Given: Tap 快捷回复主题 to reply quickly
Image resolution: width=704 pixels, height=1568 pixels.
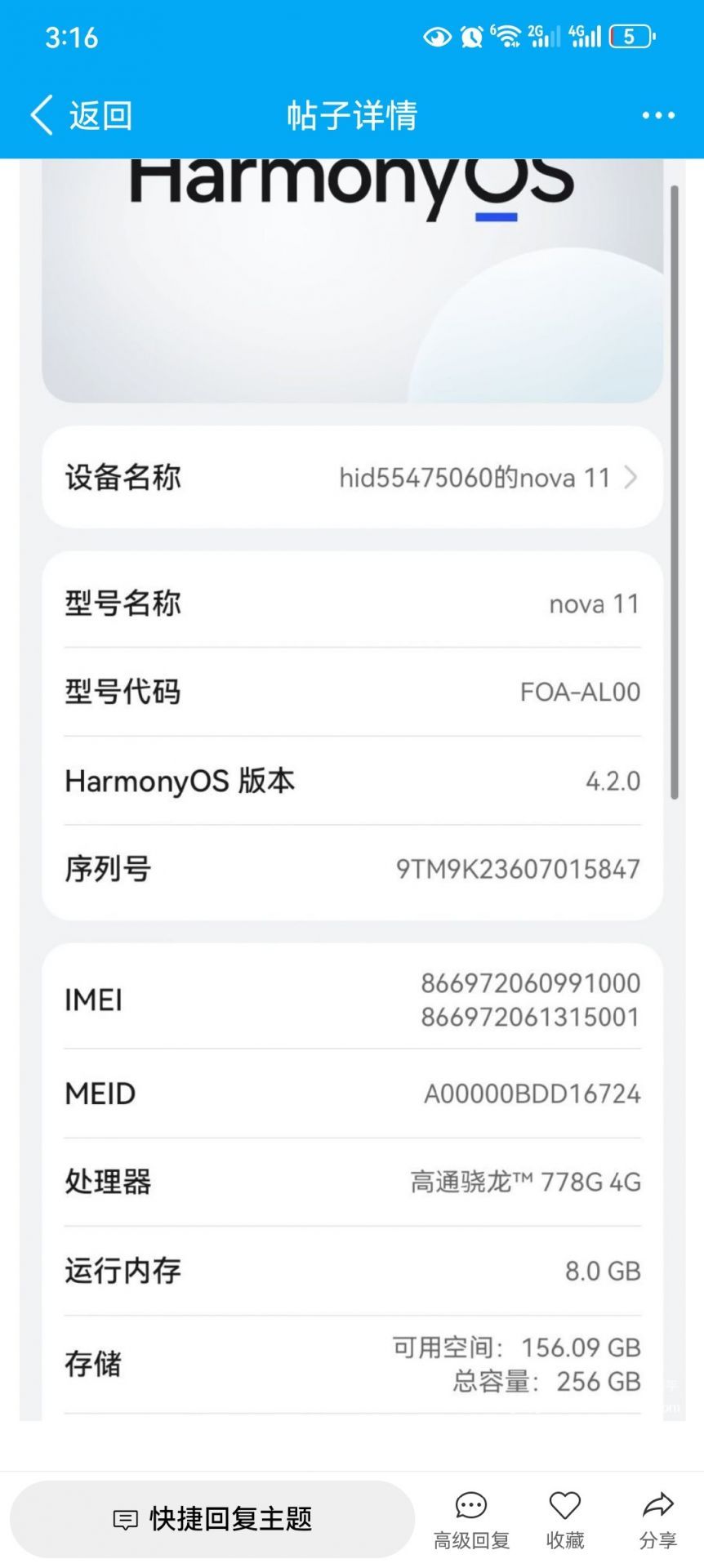Looking at the screenshot, I should tap(212, 1519).
